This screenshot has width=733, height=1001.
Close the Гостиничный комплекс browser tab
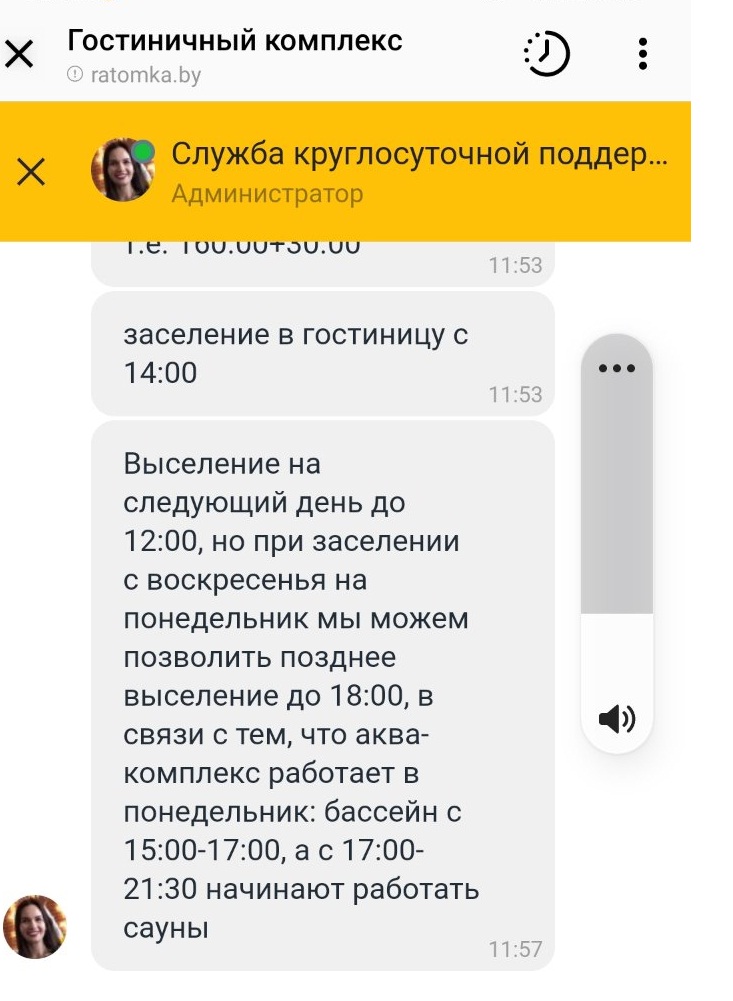pyautogui.click(x=21, y=55)
